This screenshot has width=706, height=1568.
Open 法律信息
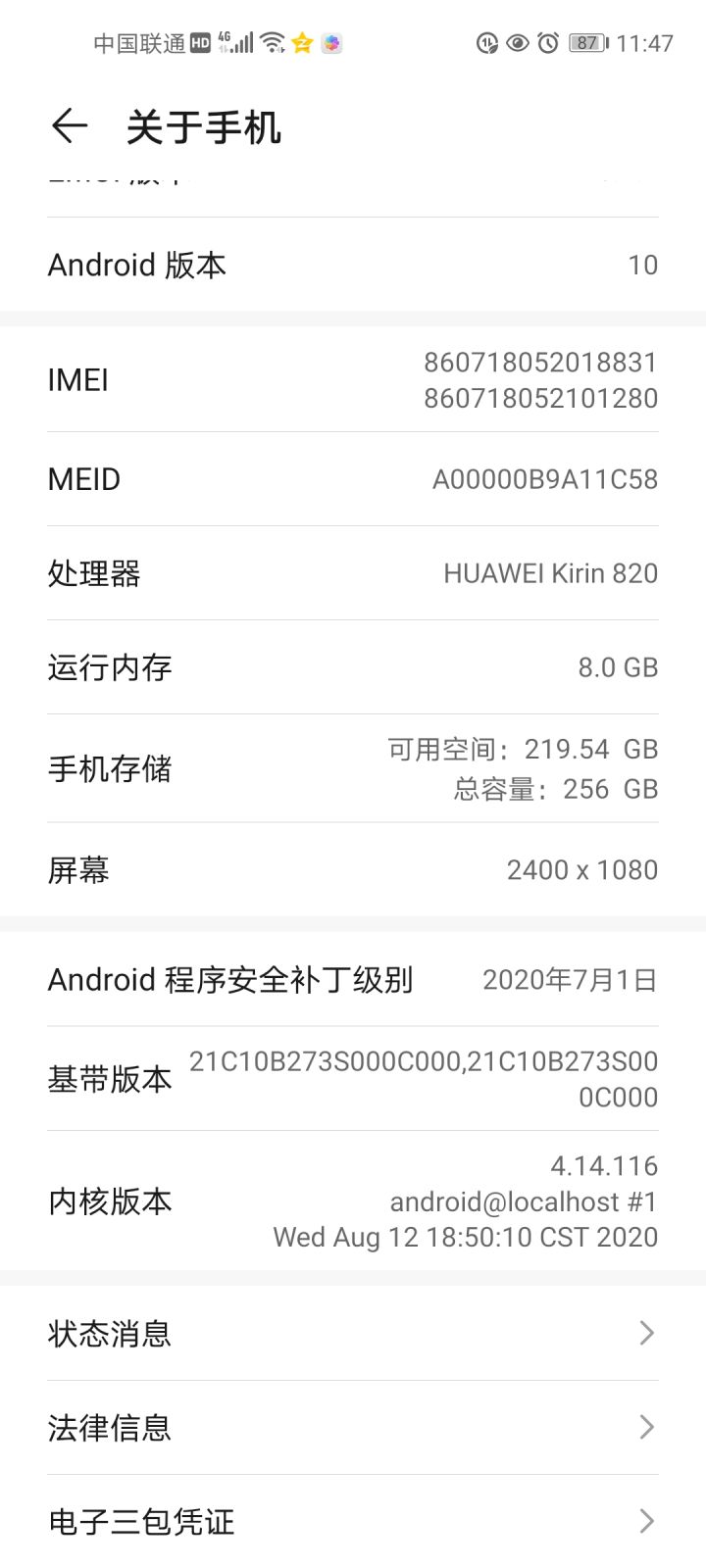pos(353,1427)
